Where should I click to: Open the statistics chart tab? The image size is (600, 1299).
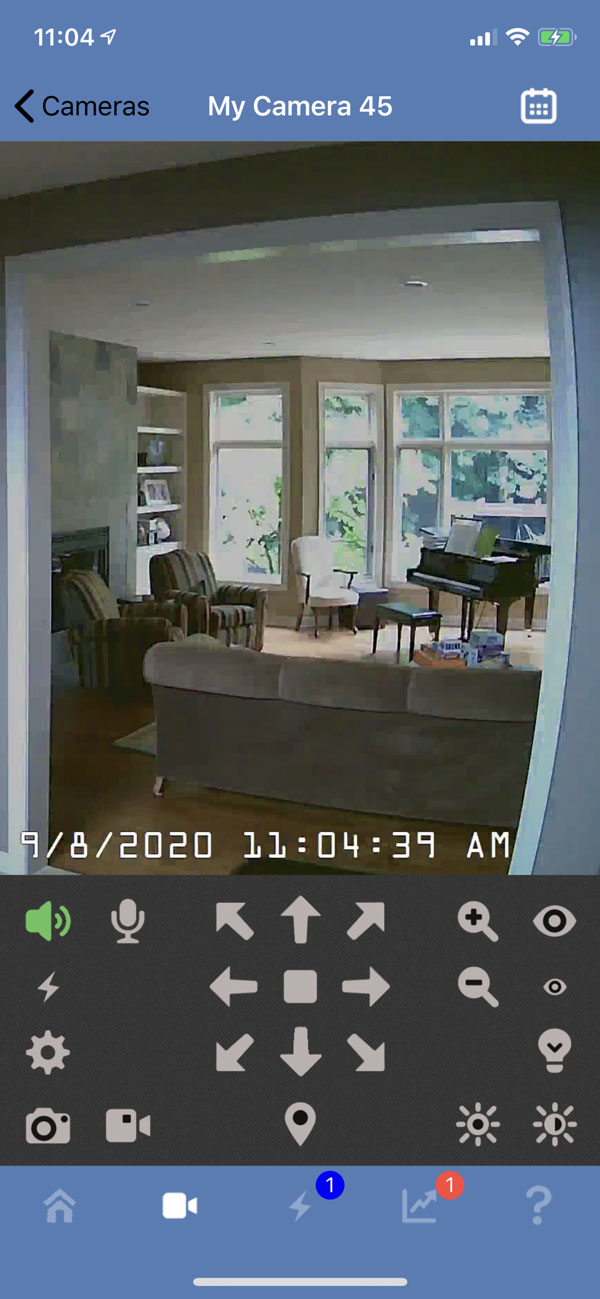click(420, 1206)
